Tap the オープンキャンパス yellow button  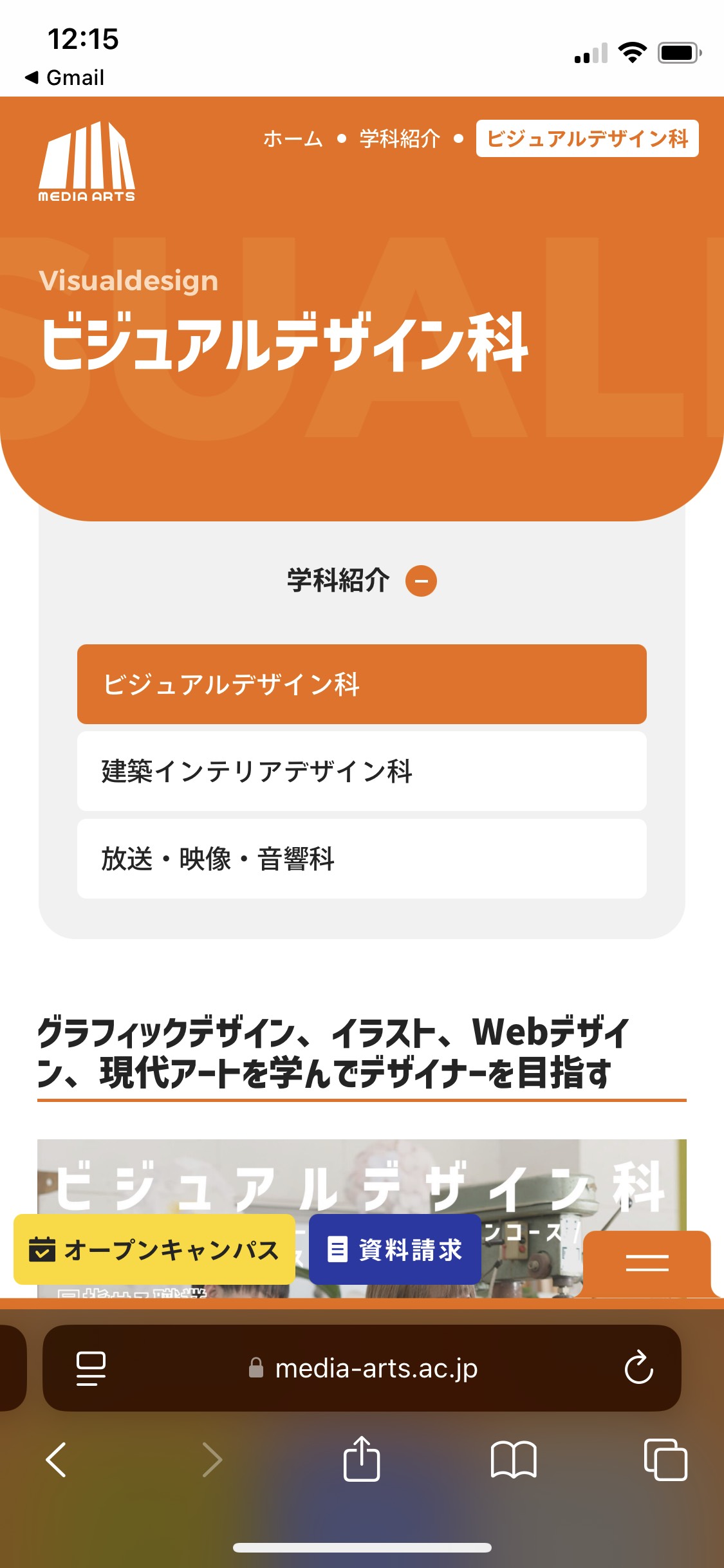pos(154,1249)
